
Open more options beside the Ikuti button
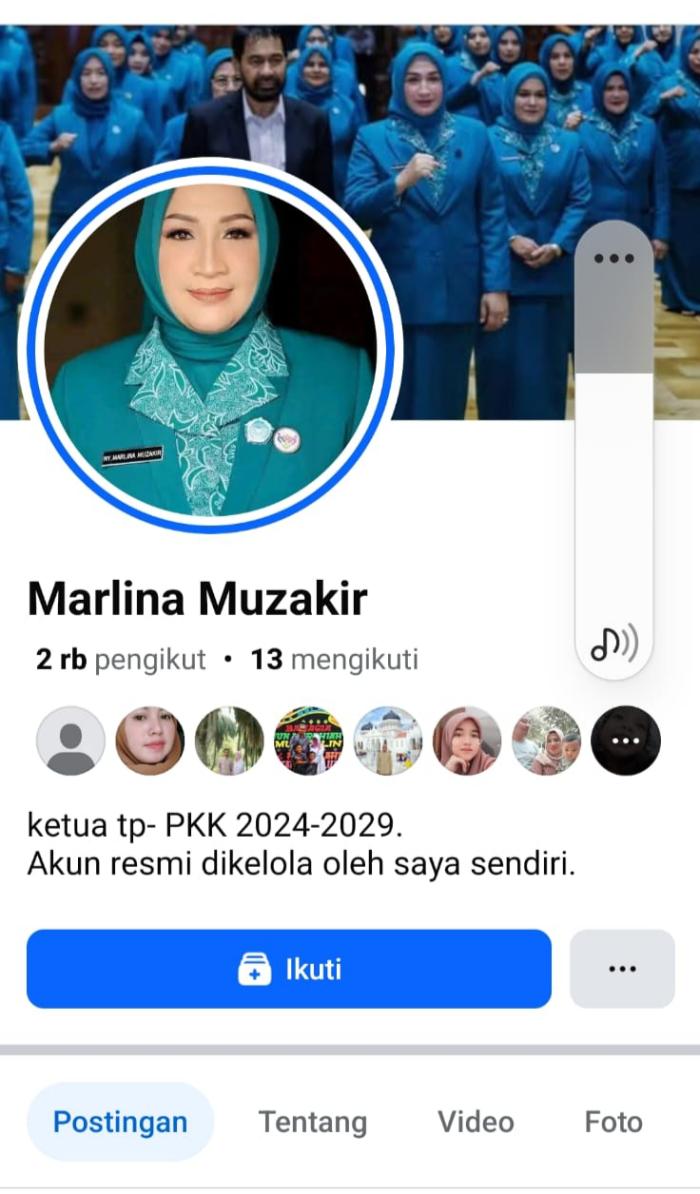[x=622, y=968]
